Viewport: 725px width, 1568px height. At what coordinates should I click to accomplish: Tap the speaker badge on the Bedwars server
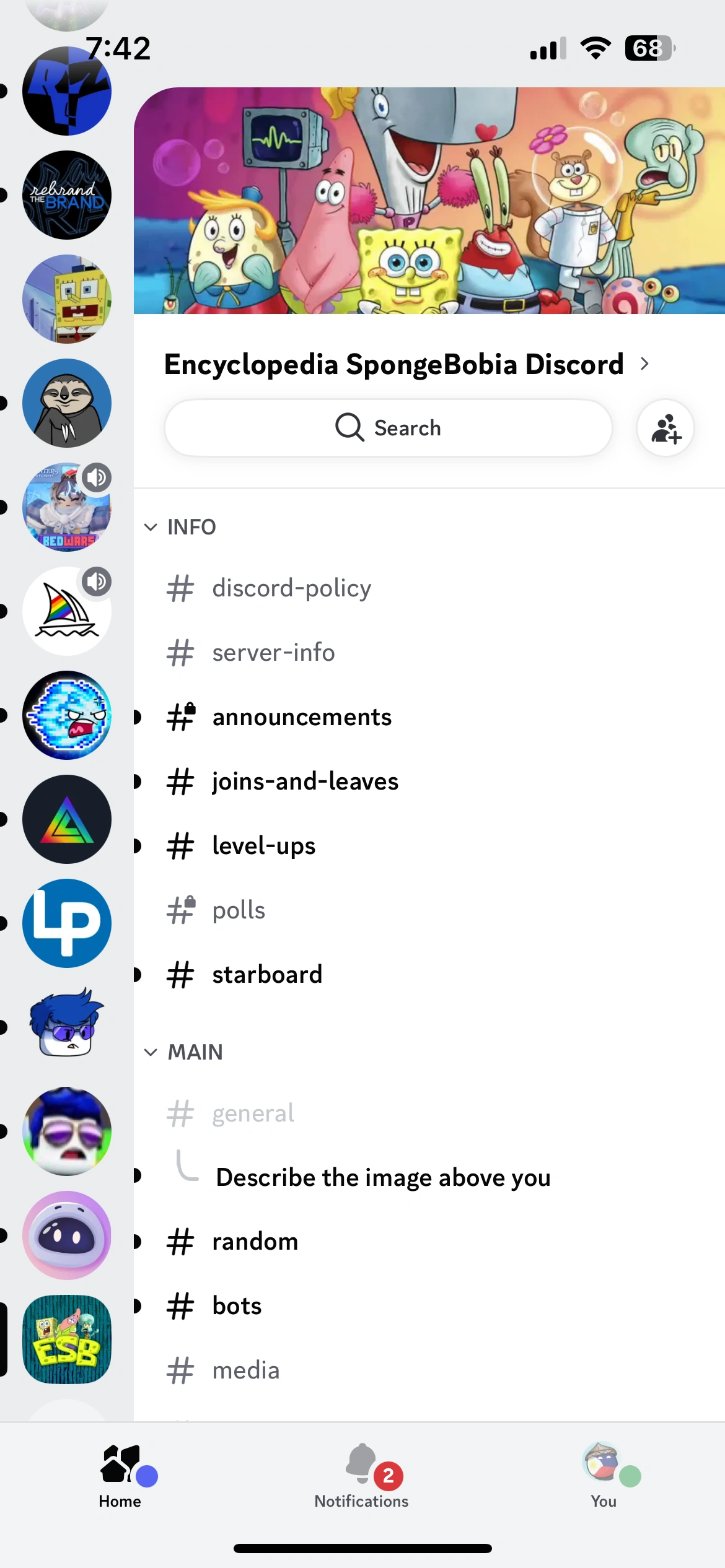click(97, 477)
